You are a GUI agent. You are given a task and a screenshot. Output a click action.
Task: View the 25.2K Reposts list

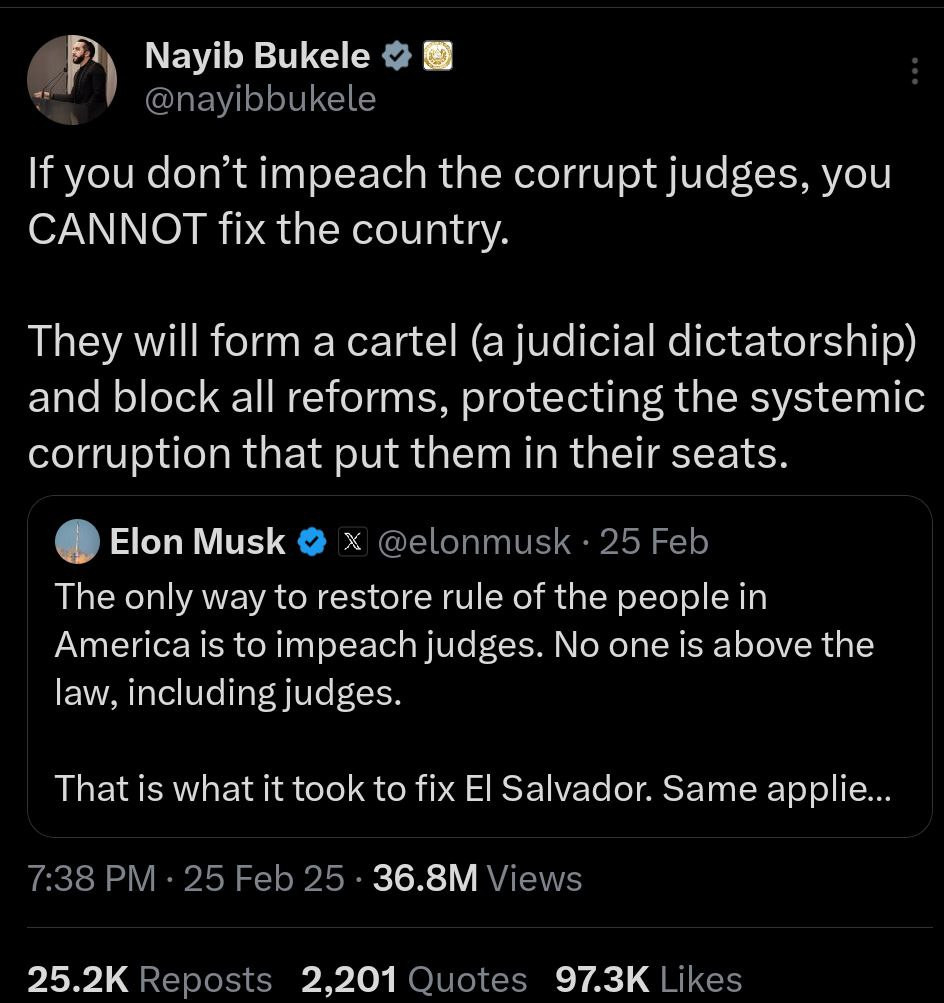(150, 979)
